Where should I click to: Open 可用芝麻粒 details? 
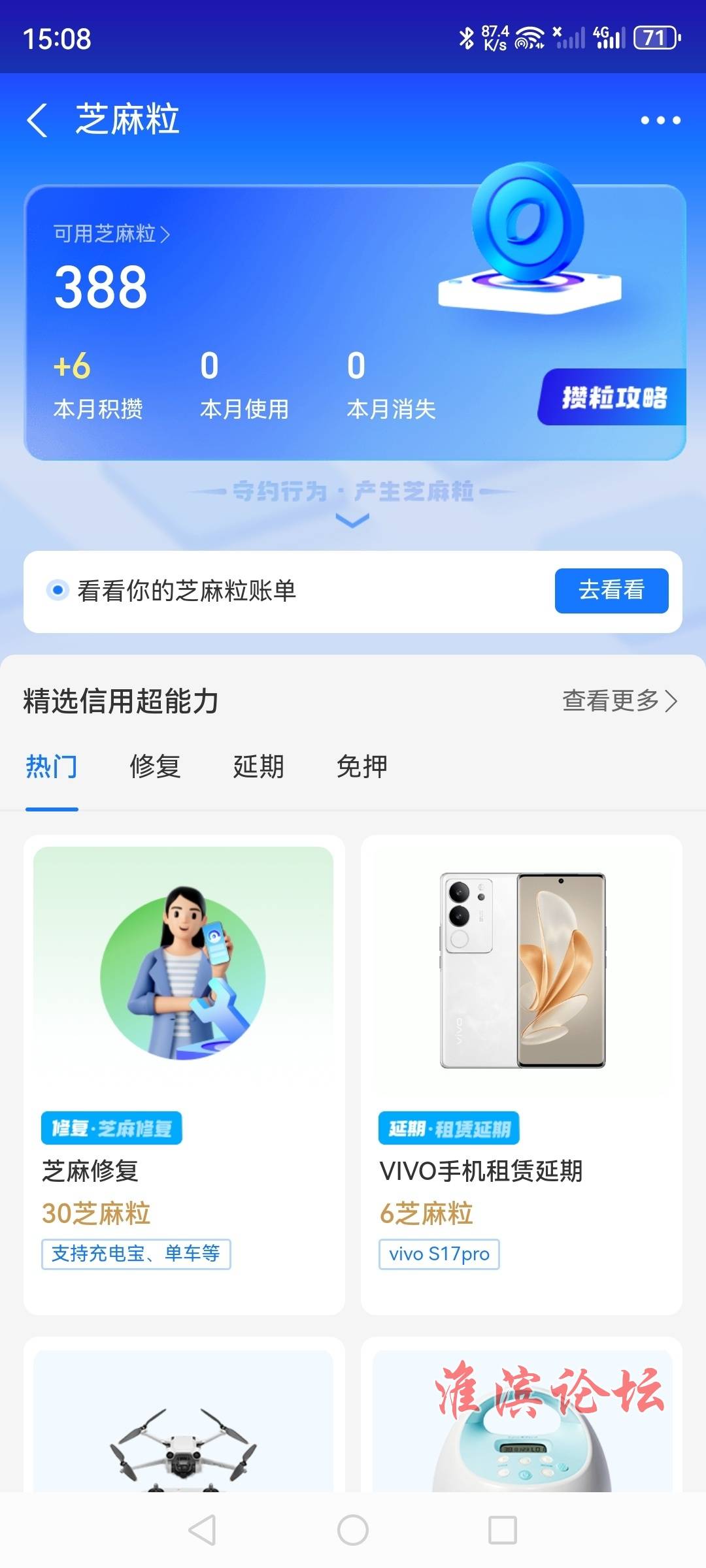click(112, 234)
